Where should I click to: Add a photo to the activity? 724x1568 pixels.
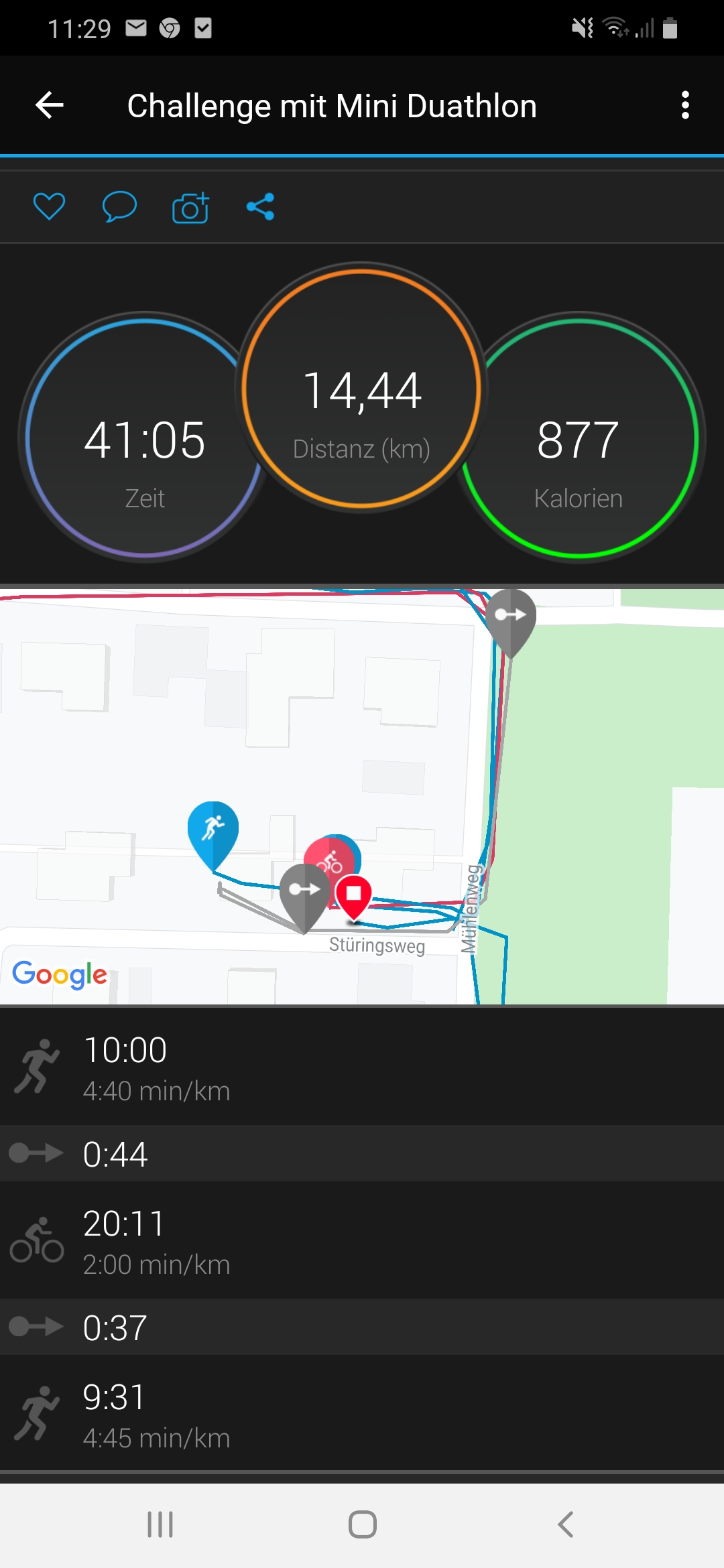coord(190,207)
